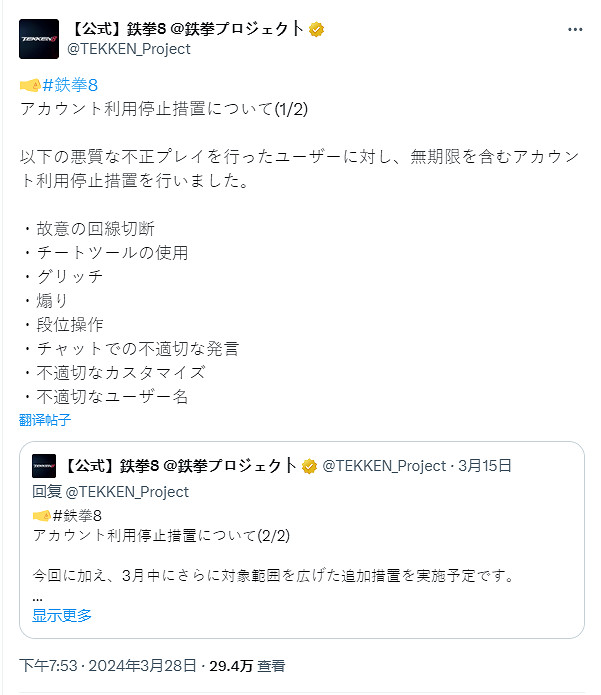Tap 显示更多 to expand the quoted tweet
The image size is (601, 695).
click(x=62, y=615)
